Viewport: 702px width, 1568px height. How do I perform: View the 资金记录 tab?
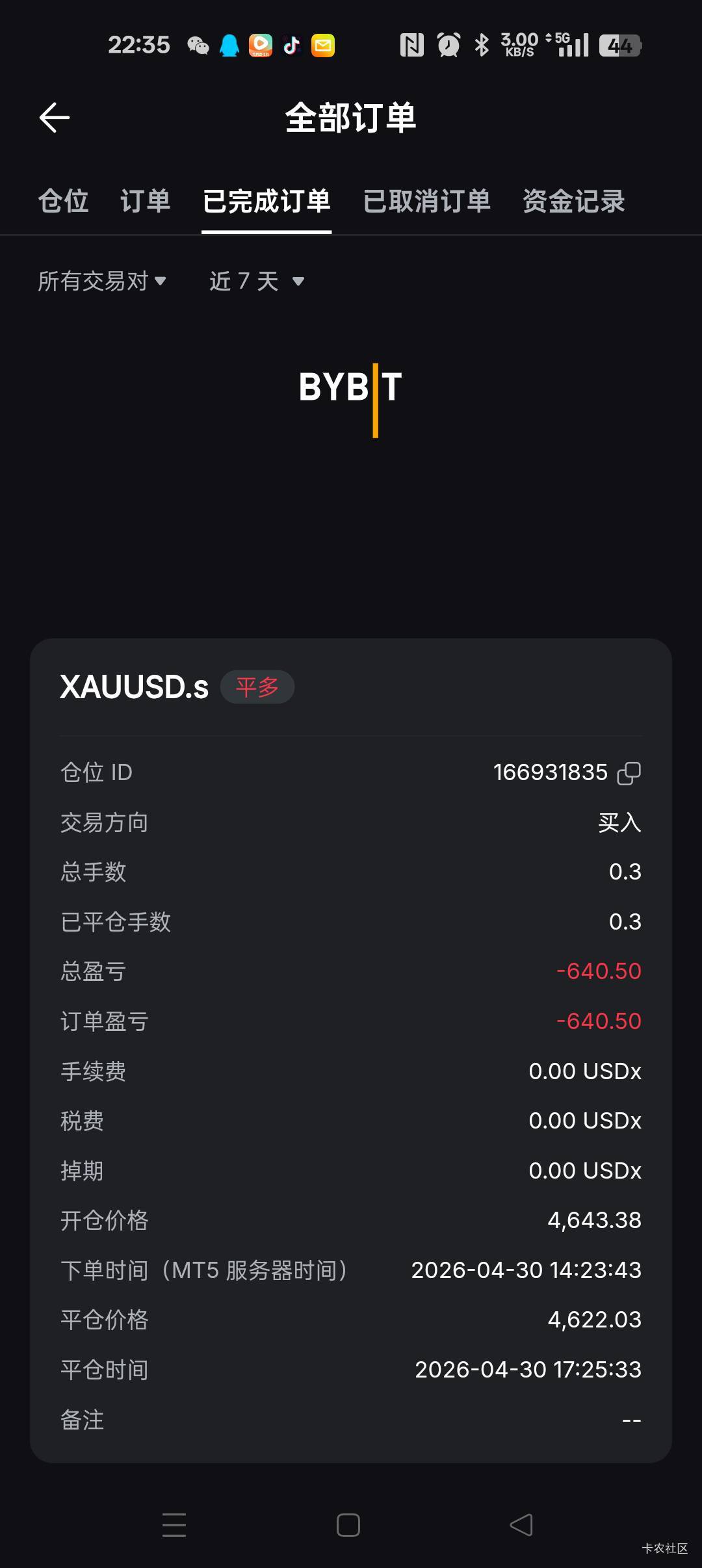573,201
